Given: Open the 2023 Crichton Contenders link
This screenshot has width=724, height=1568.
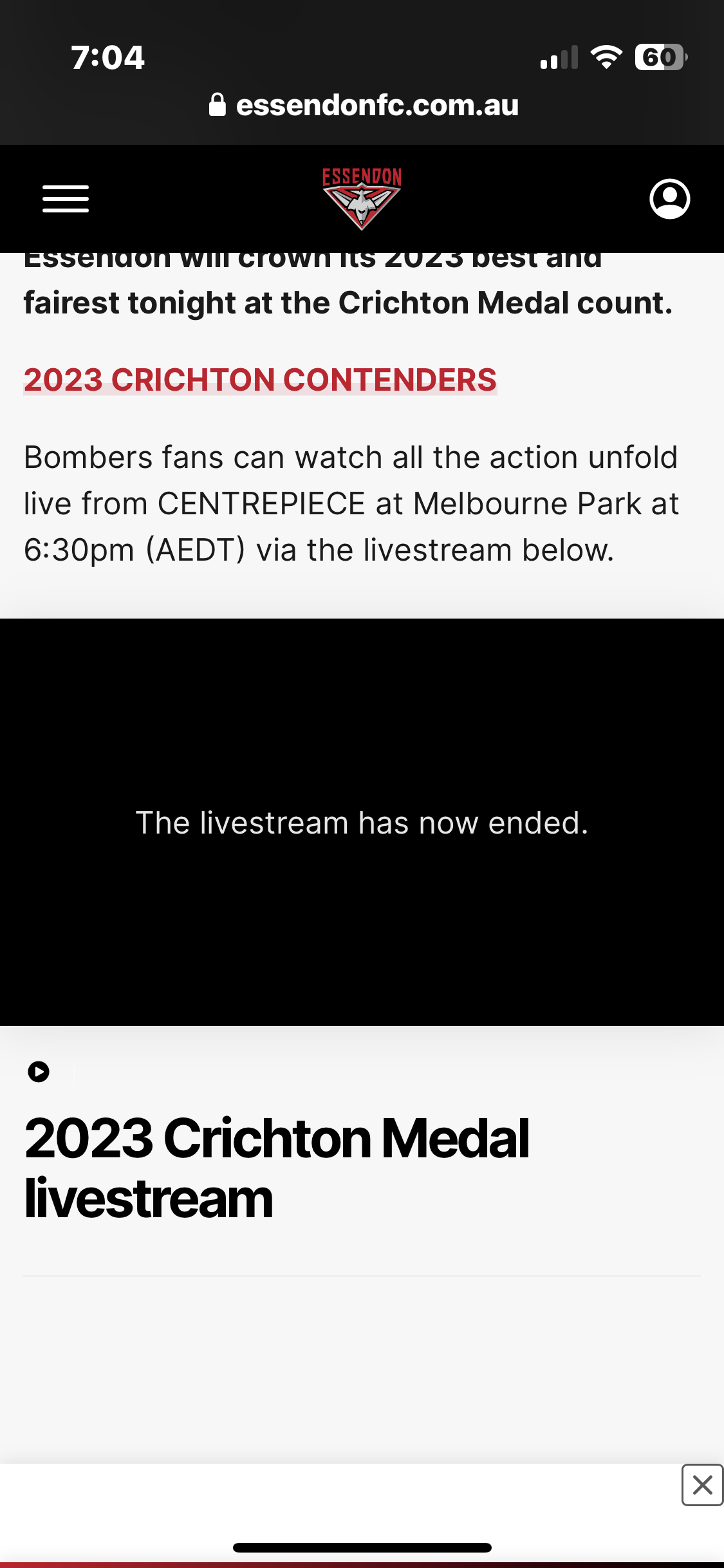Looking at the screenshot, I should click(260, 380).
